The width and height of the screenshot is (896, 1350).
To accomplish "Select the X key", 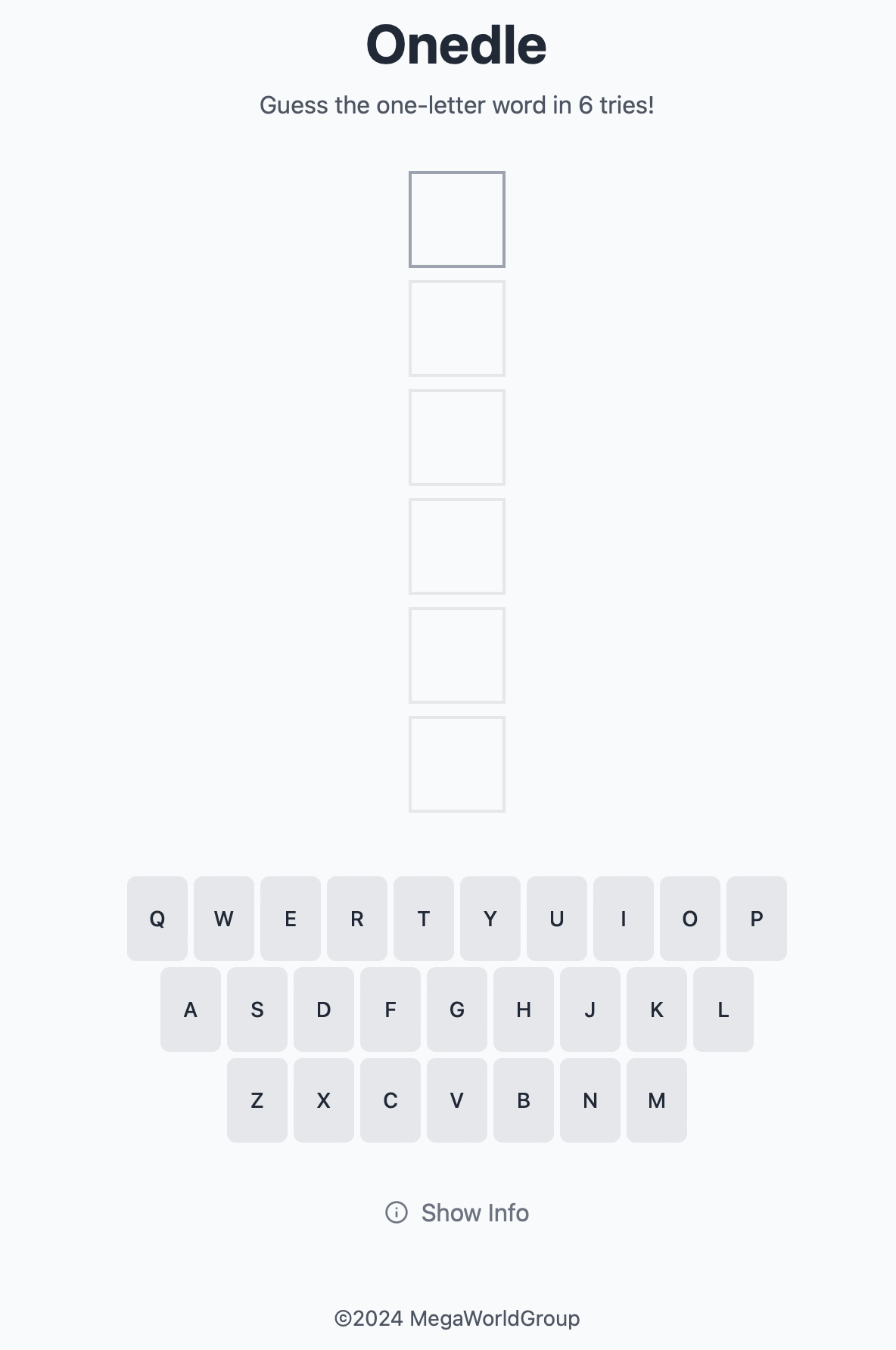I will tap(324, 1100).
